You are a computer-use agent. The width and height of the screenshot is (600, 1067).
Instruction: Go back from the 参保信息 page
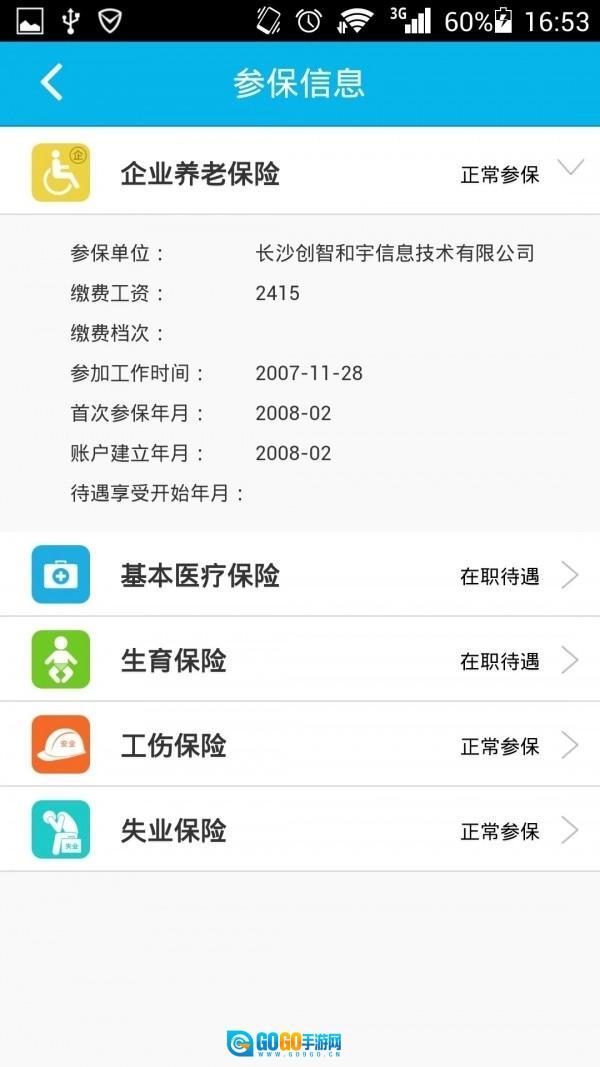52,83
